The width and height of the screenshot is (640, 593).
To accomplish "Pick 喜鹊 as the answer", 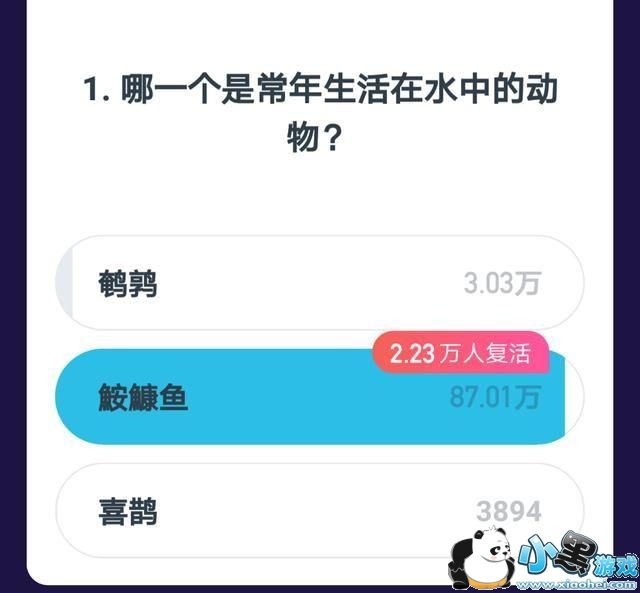I will point(318,512).
